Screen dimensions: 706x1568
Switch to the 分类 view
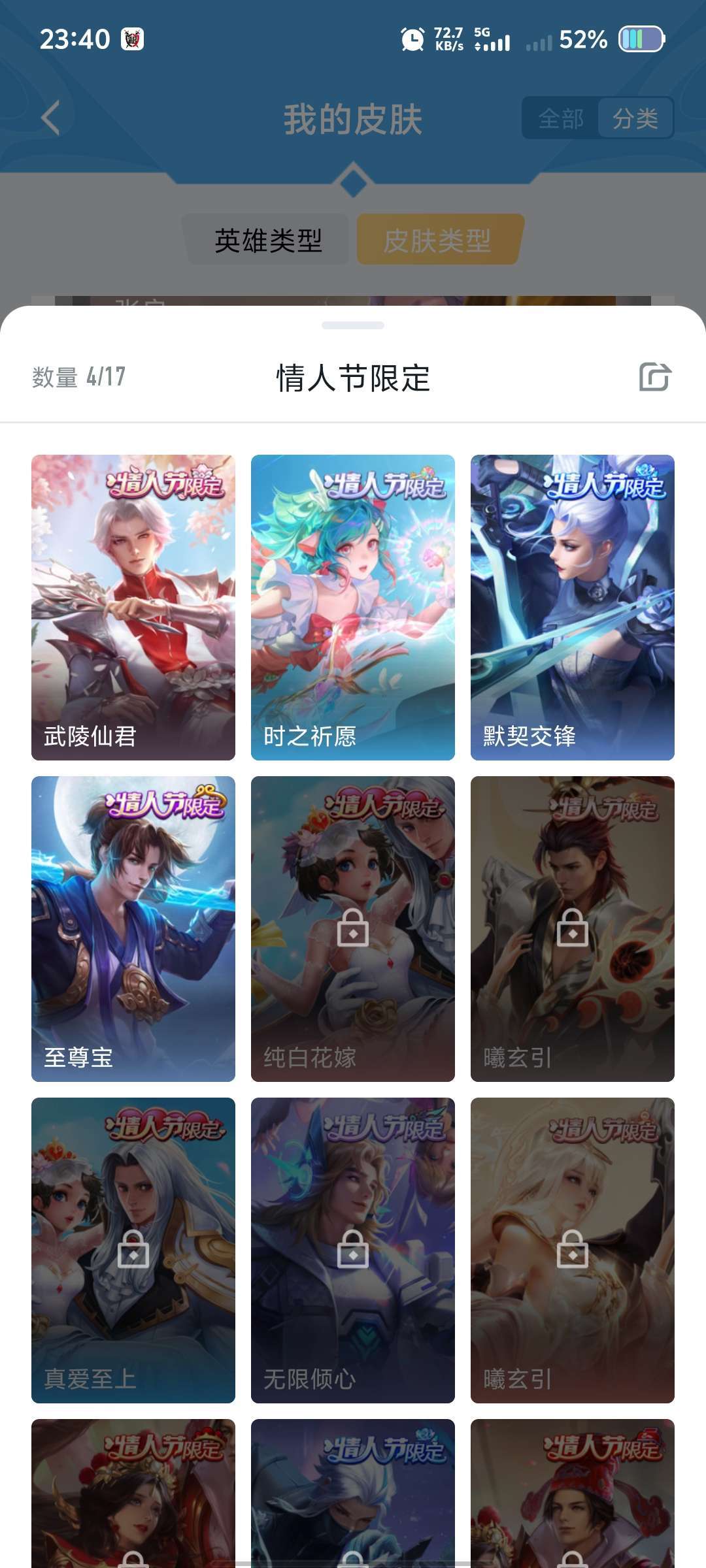coord(635,118)
